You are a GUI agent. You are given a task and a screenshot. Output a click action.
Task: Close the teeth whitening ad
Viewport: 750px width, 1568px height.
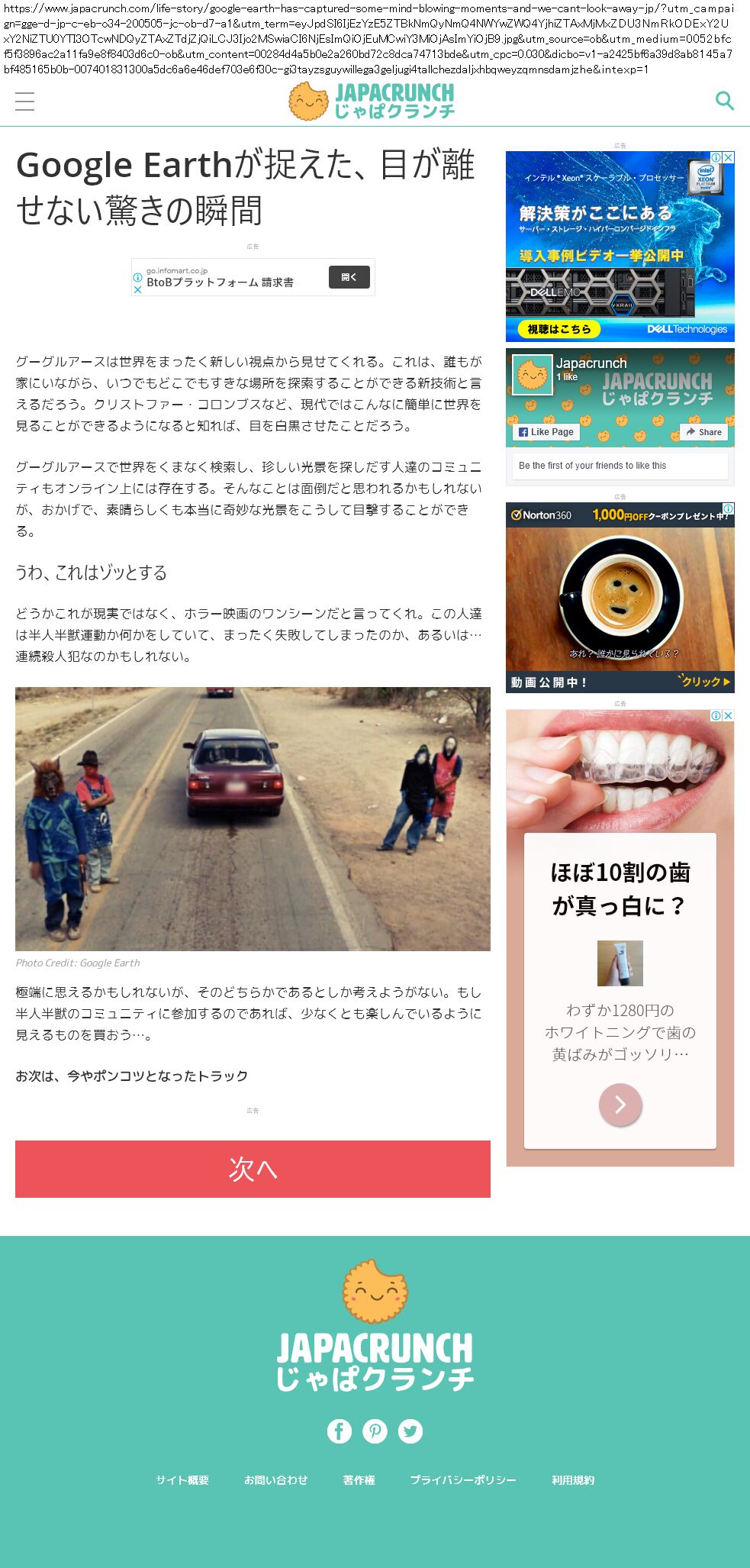(728, 715)
